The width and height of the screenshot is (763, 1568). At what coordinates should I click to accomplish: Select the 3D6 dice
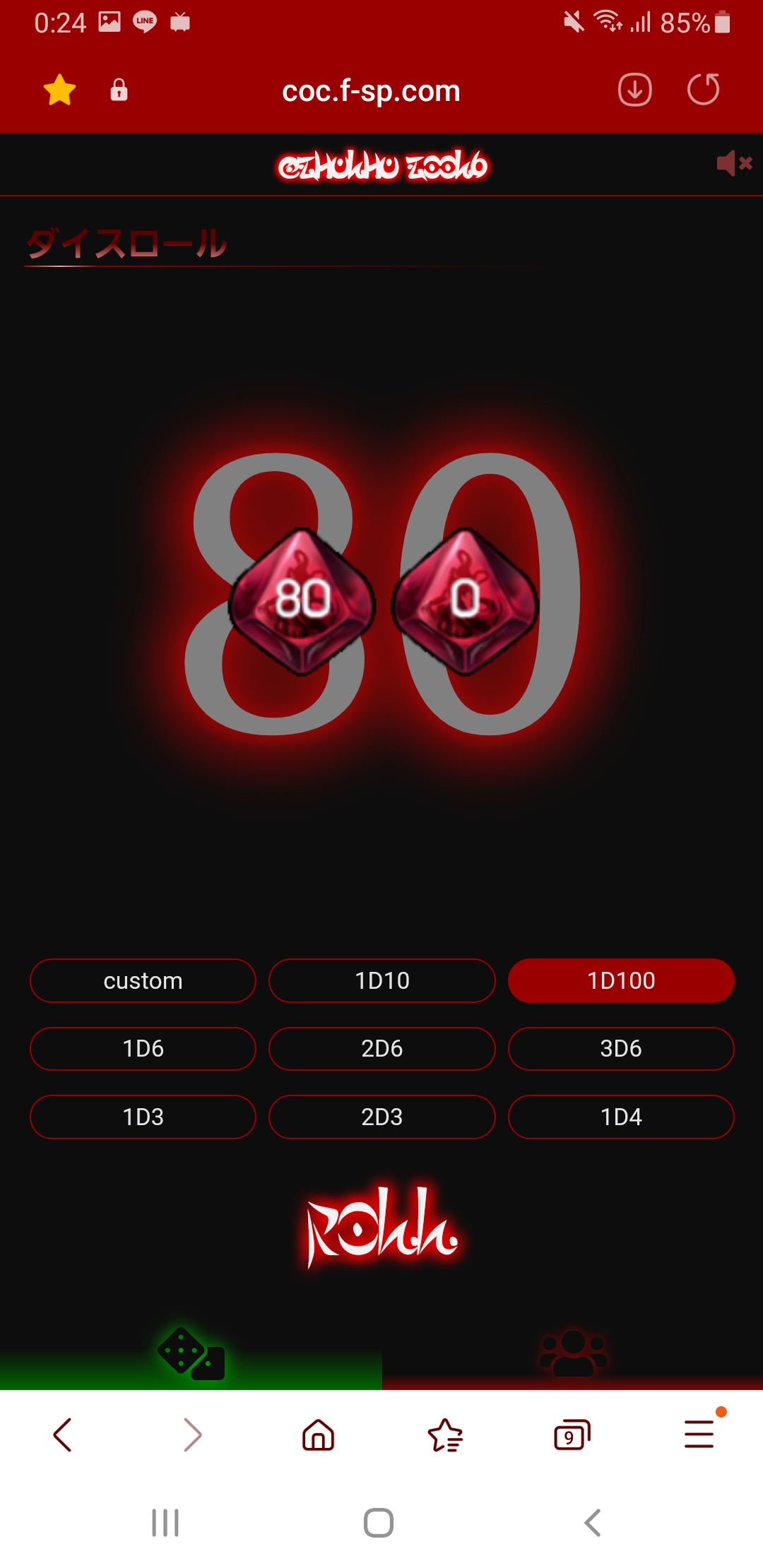coord(621,1048)
